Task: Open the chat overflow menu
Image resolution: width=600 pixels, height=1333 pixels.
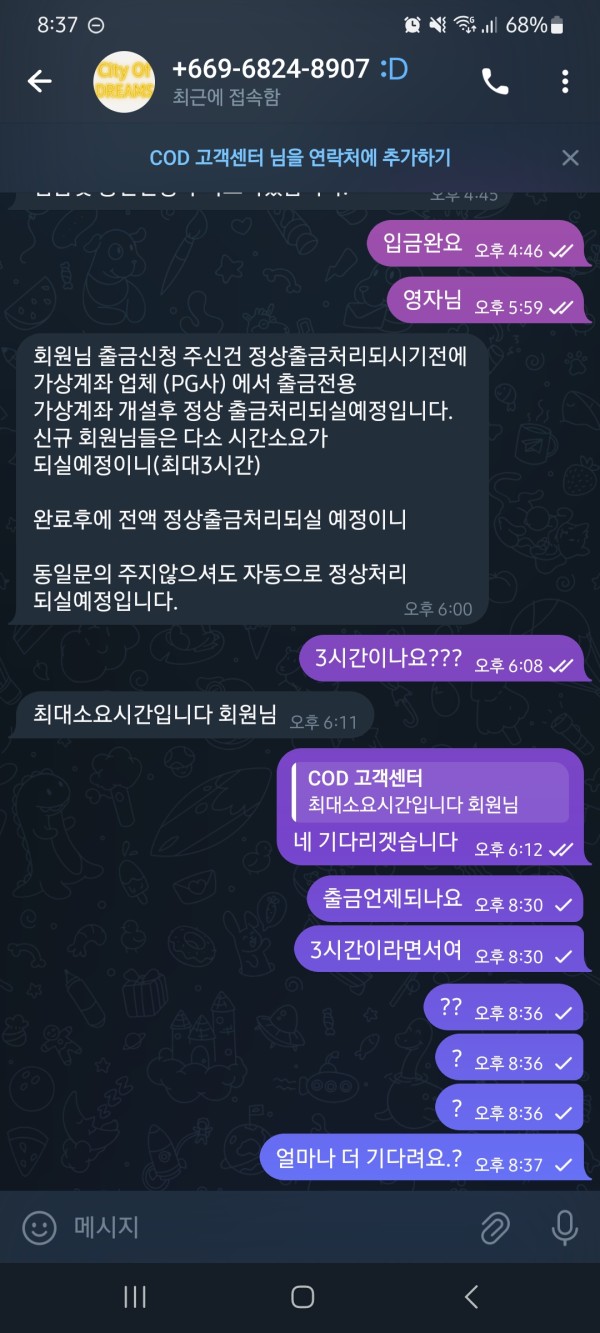Action: point(565,82)
